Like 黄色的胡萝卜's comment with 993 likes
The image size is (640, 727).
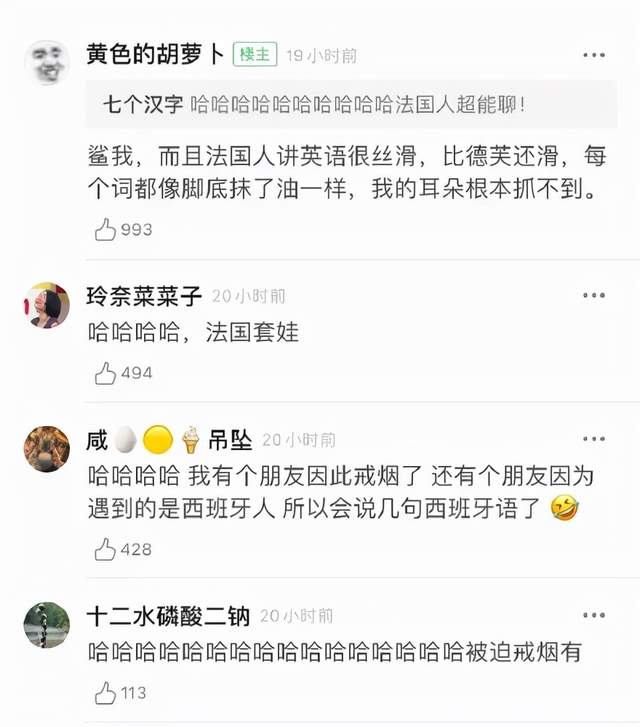pos(106,231)
